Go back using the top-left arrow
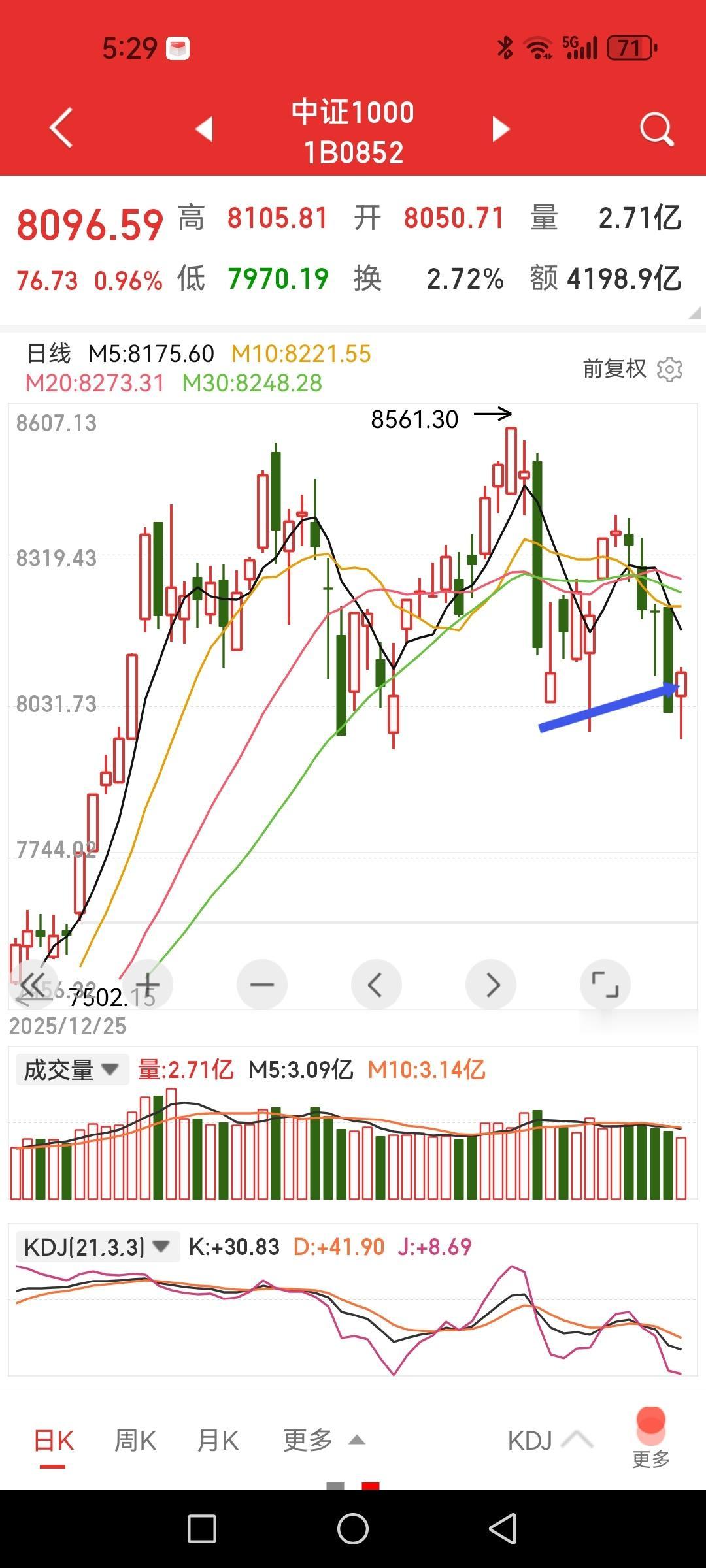This screenshot has height=1568, width=706. (x=61, y=129)
